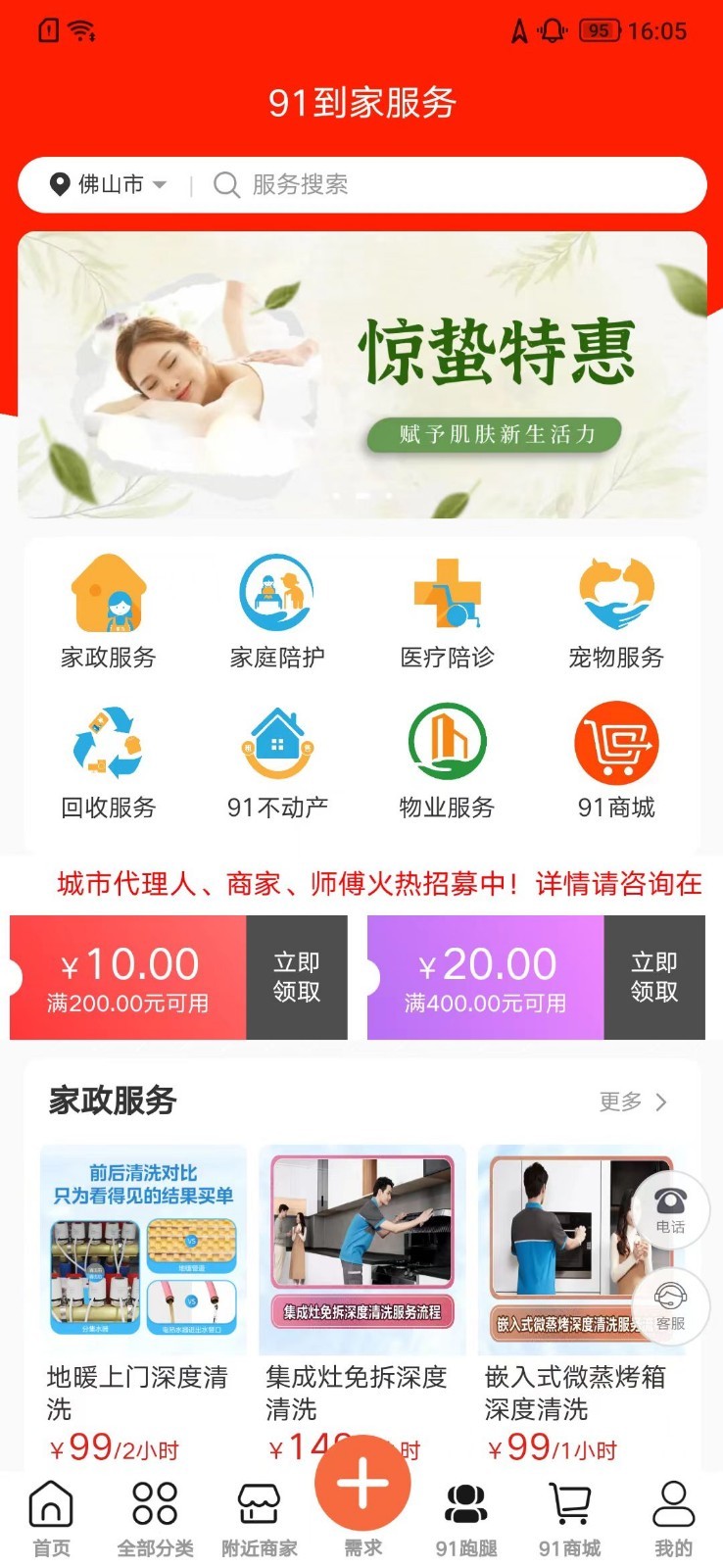This screenshot has width=723, height=1568.
Task: Open the 惊蛰特惠 promotional banner
Action: pos(362,374)
